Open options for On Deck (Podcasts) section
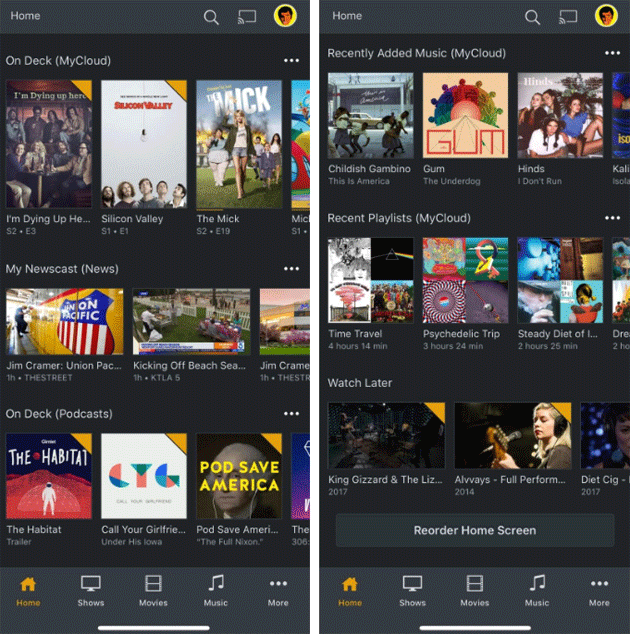Image resolution: width=630 pixels, height=634 pixels. pos(291,414)
